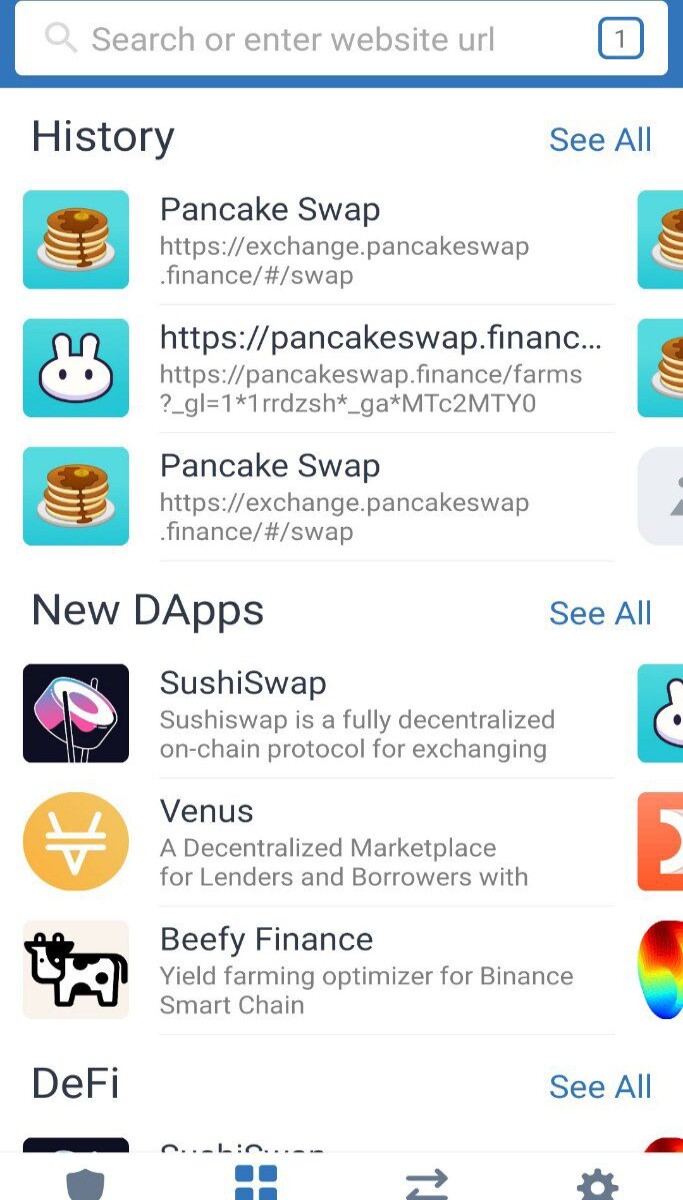See all New DApps

[x=600, y=613]
